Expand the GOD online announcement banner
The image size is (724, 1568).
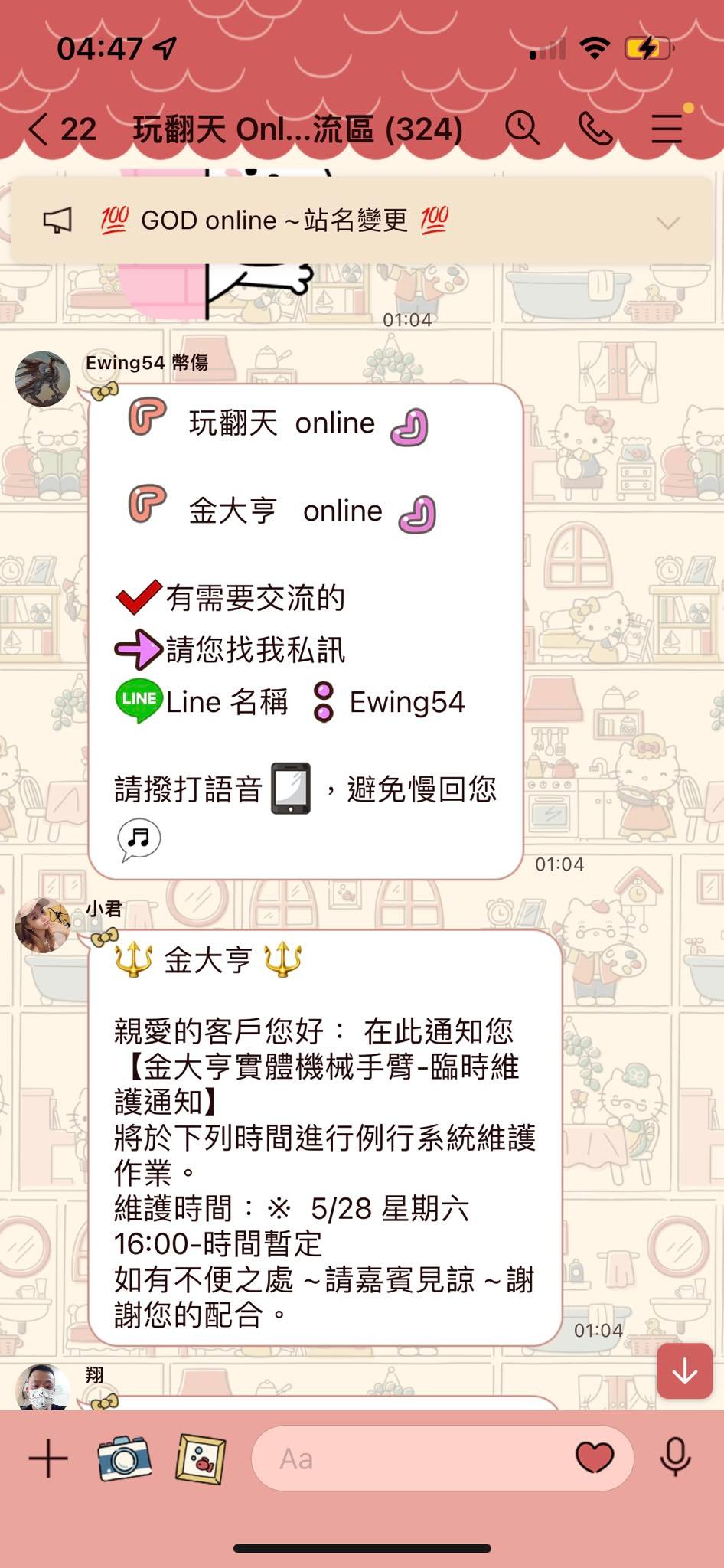[667, 223]
